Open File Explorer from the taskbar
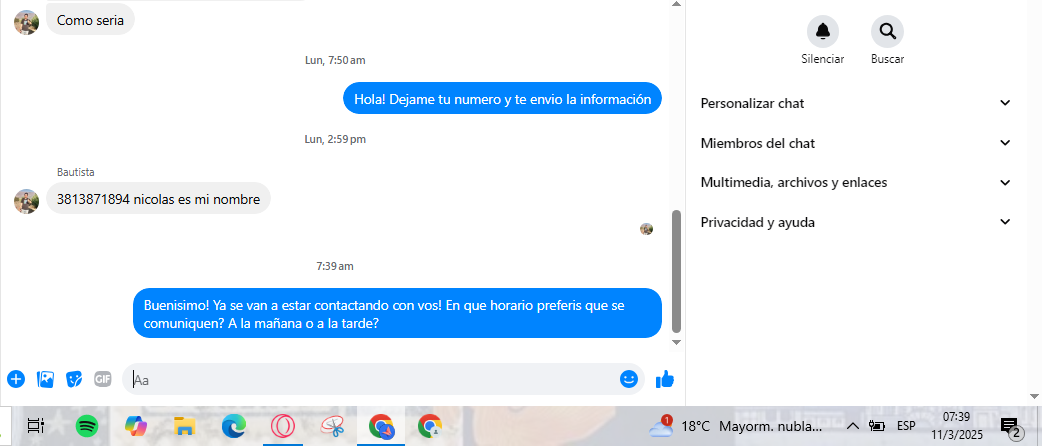 tap(184, 426)
